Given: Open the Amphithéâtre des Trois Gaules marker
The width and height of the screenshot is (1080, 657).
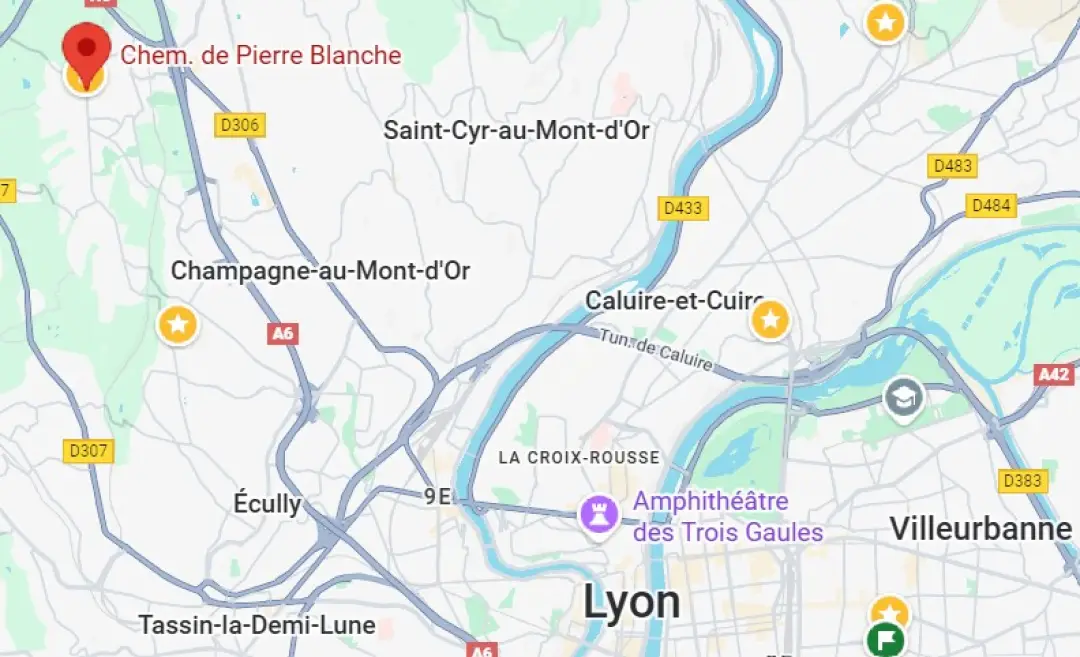Looking at the screenshot, I should coord(599,515).
